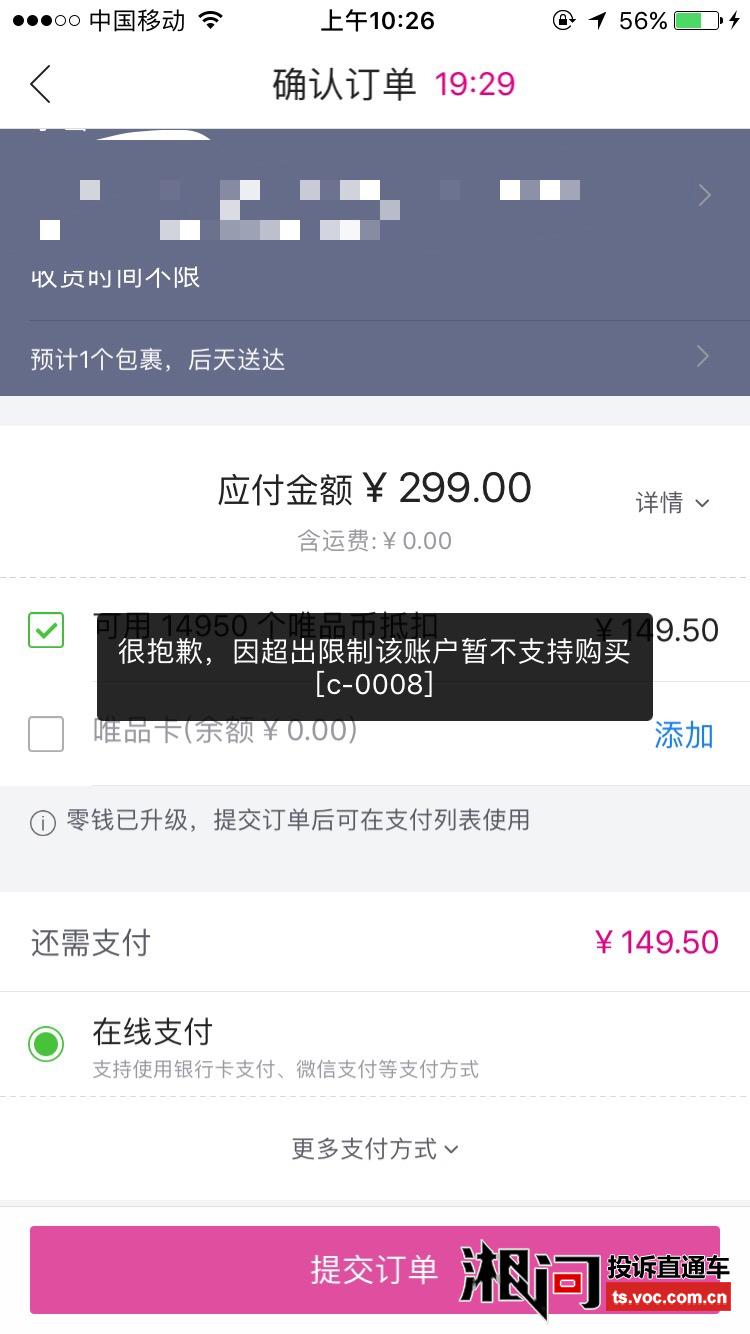Click 添加 to add a 唯品卡
This screenshot has height=1334, width=750.
click(684, 734)
